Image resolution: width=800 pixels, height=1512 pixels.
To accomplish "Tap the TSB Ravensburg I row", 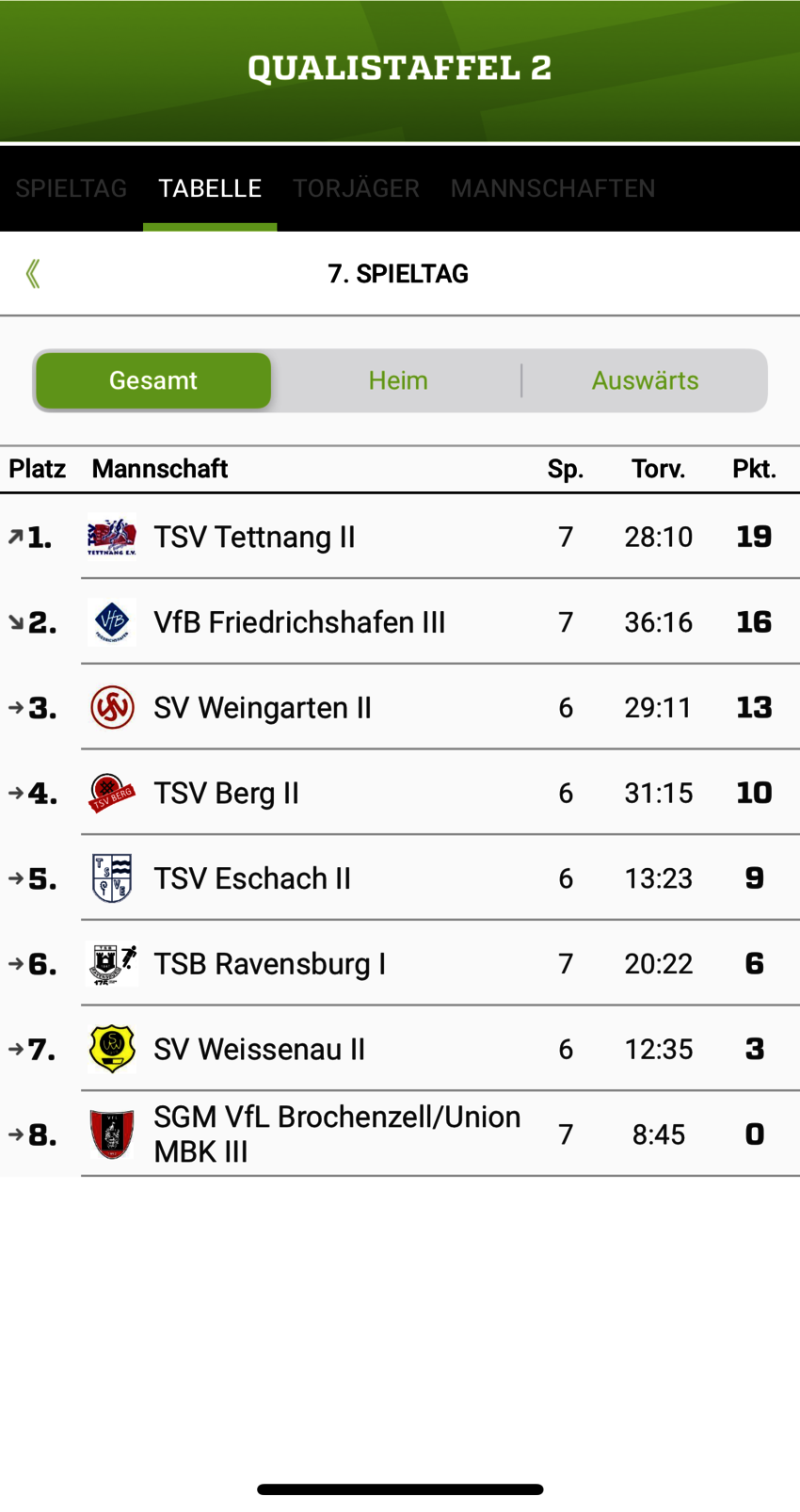I will 270,964.
